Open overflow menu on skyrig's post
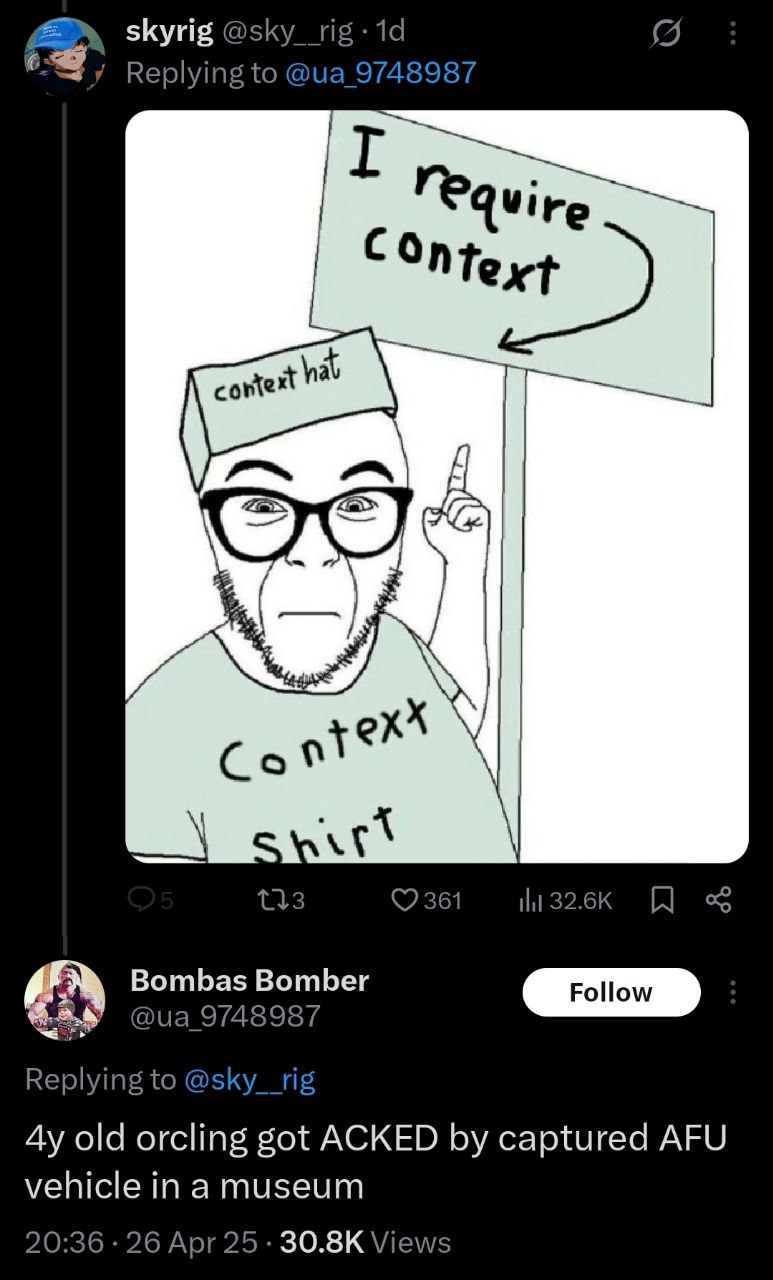The image size is (773, 1280). pyautogui.click(x=733, y=35)
